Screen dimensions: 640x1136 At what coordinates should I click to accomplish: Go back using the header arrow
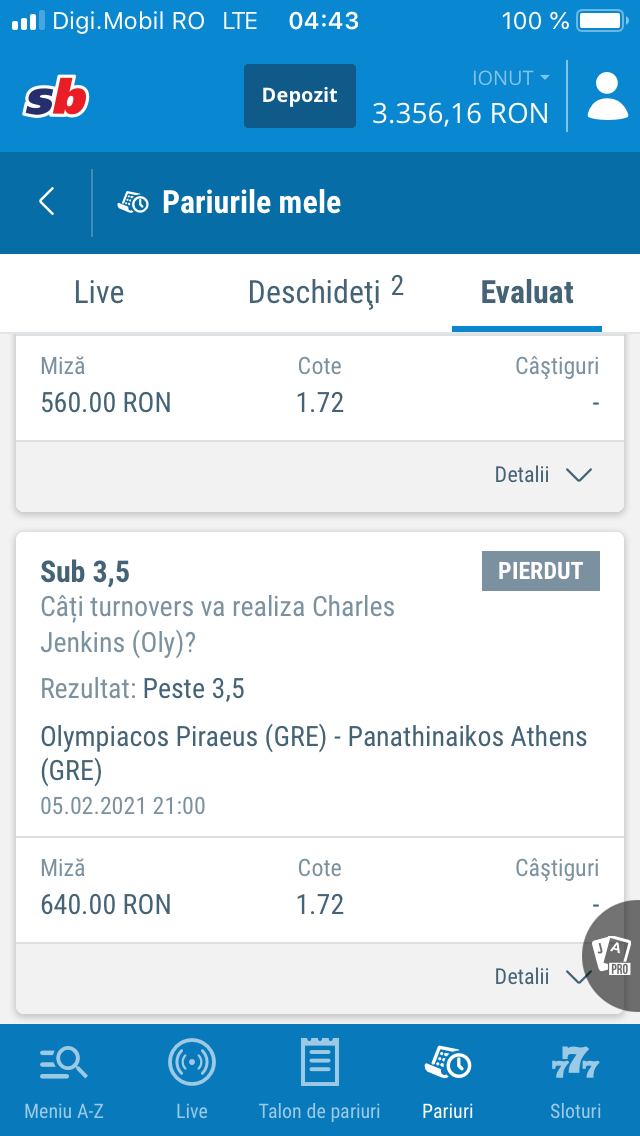(x=46, y=201)
